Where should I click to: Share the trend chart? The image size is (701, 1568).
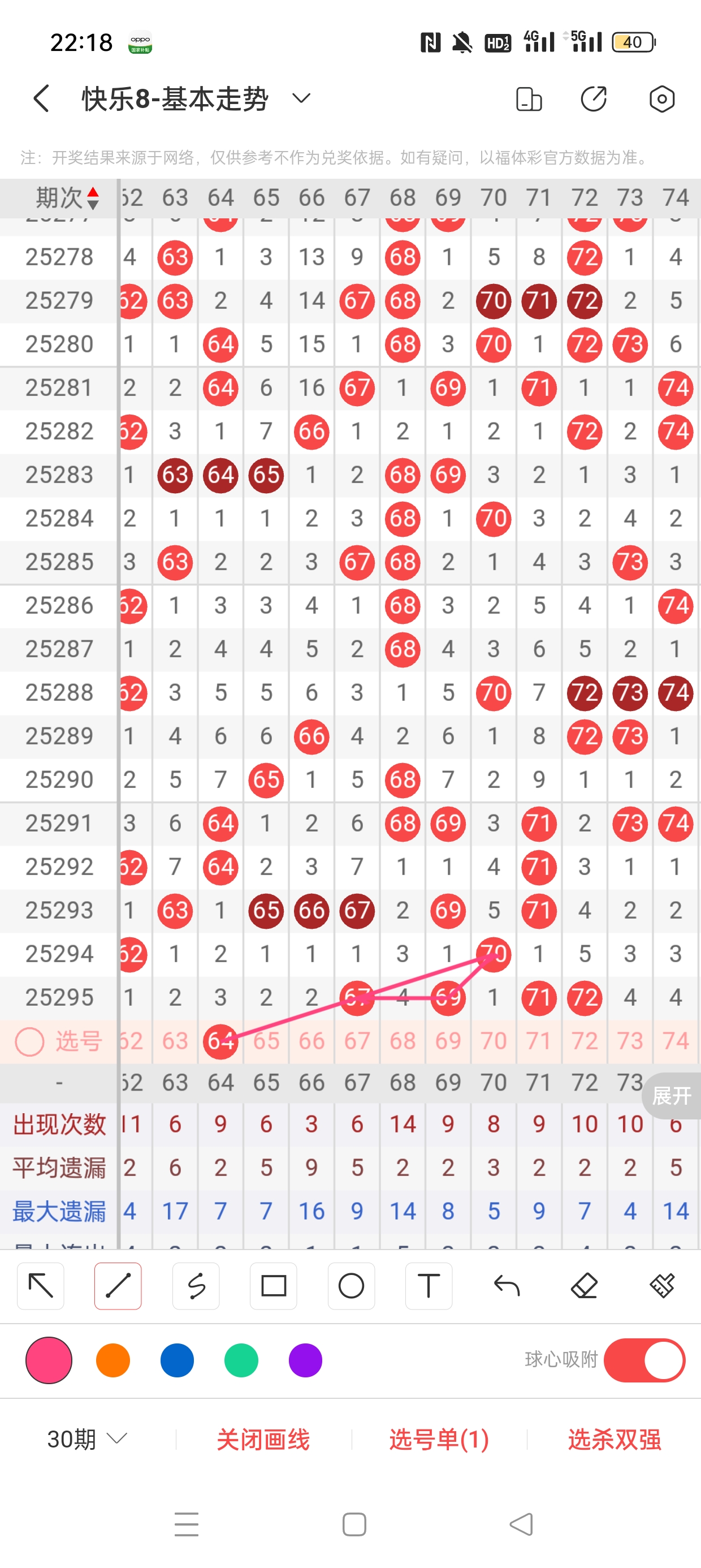pos(594,98)
